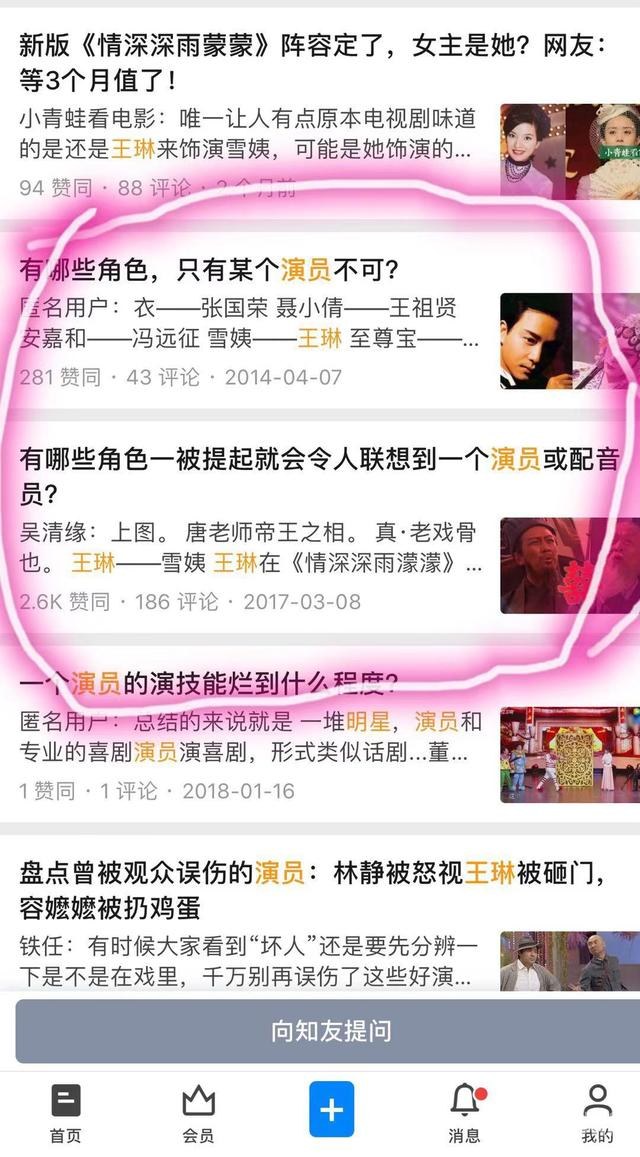Open article 盘点曾被观众误伤的演员
The image size is (640, 1157).
pos(300,890)
